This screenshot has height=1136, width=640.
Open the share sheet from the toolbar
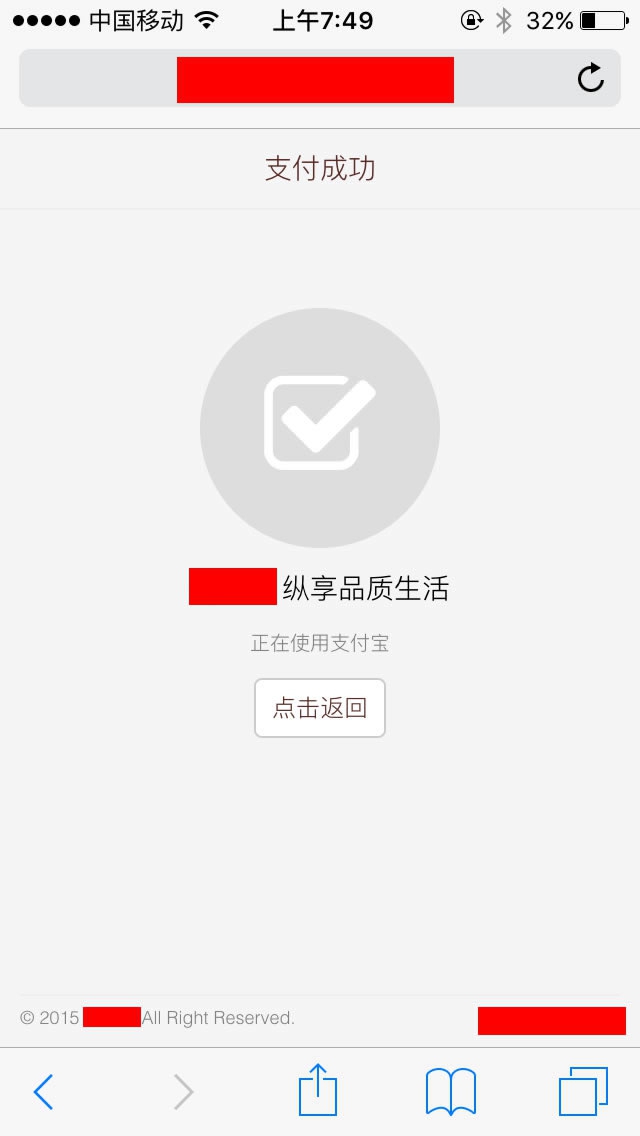pos(318,1089)
